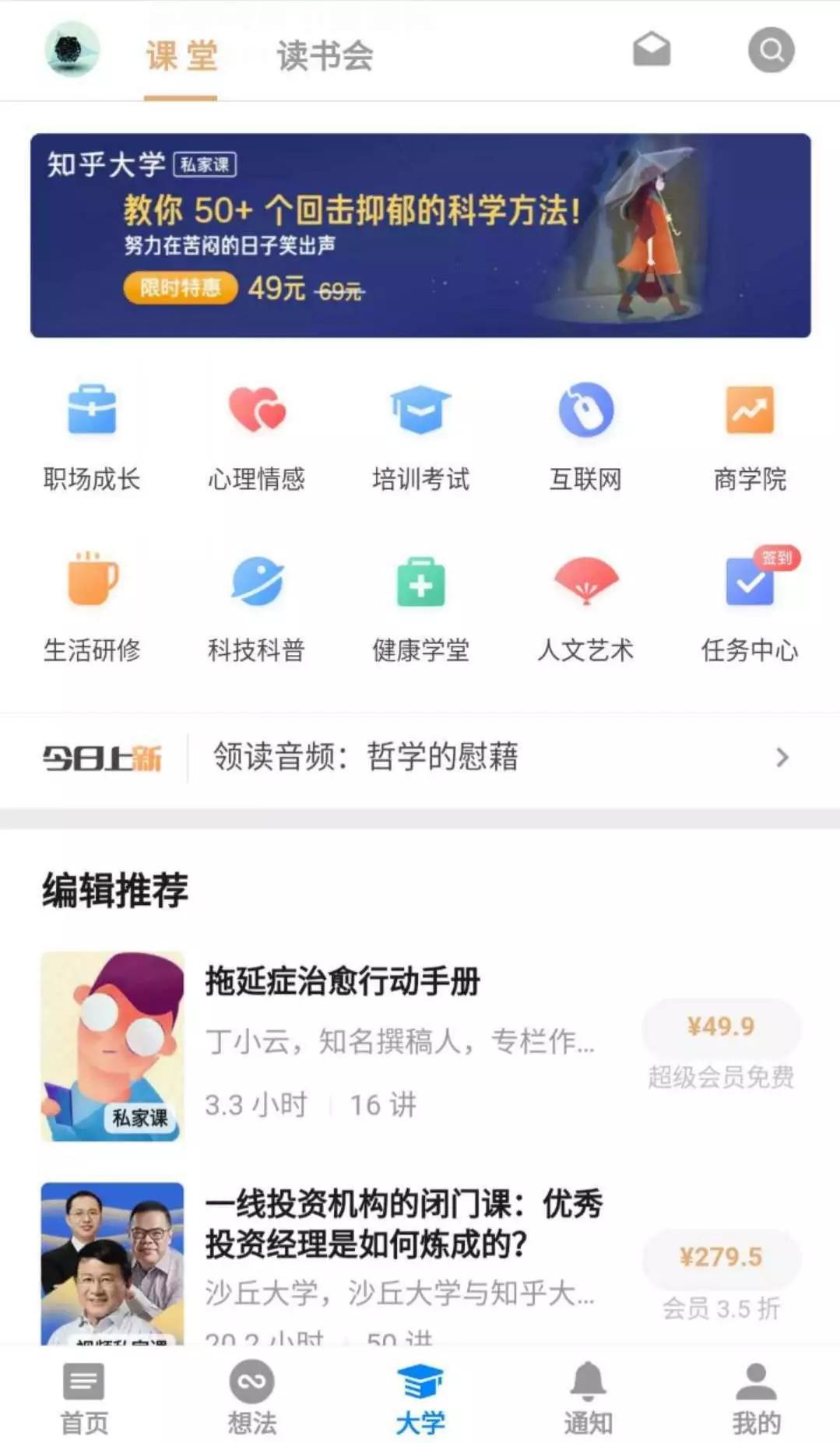Tap the profile avatar
The height and width of the screenshot is (1443, 840).
(x=72, y=51)
